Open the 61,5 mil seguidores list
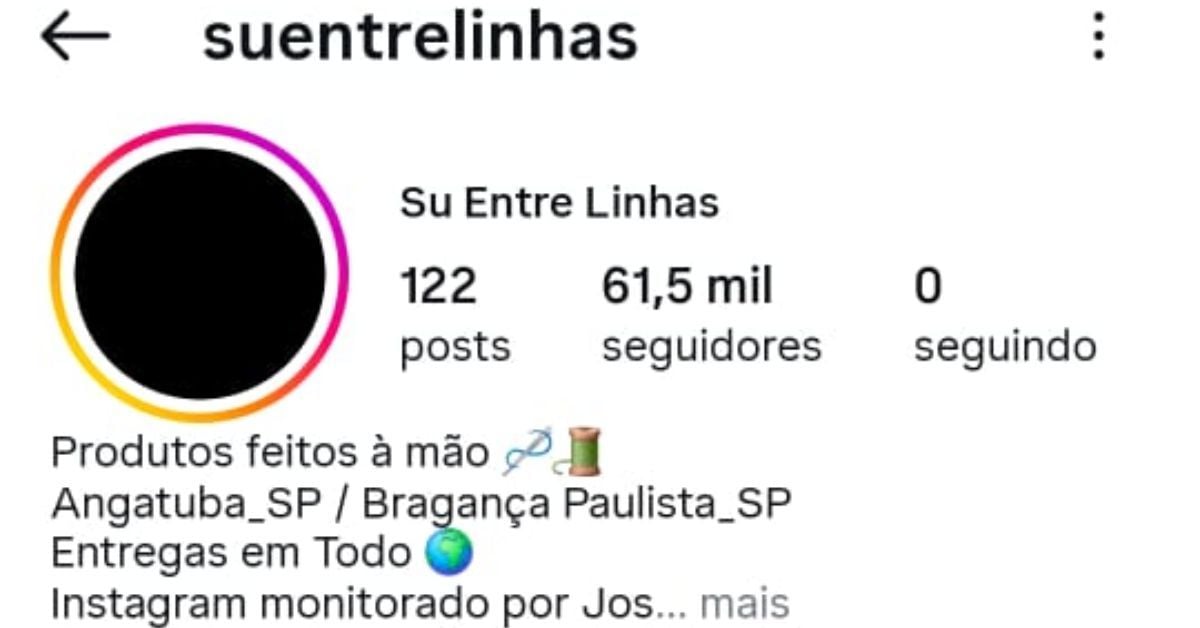This screenshot has width=1200, height=628. (x=710, y=315)
